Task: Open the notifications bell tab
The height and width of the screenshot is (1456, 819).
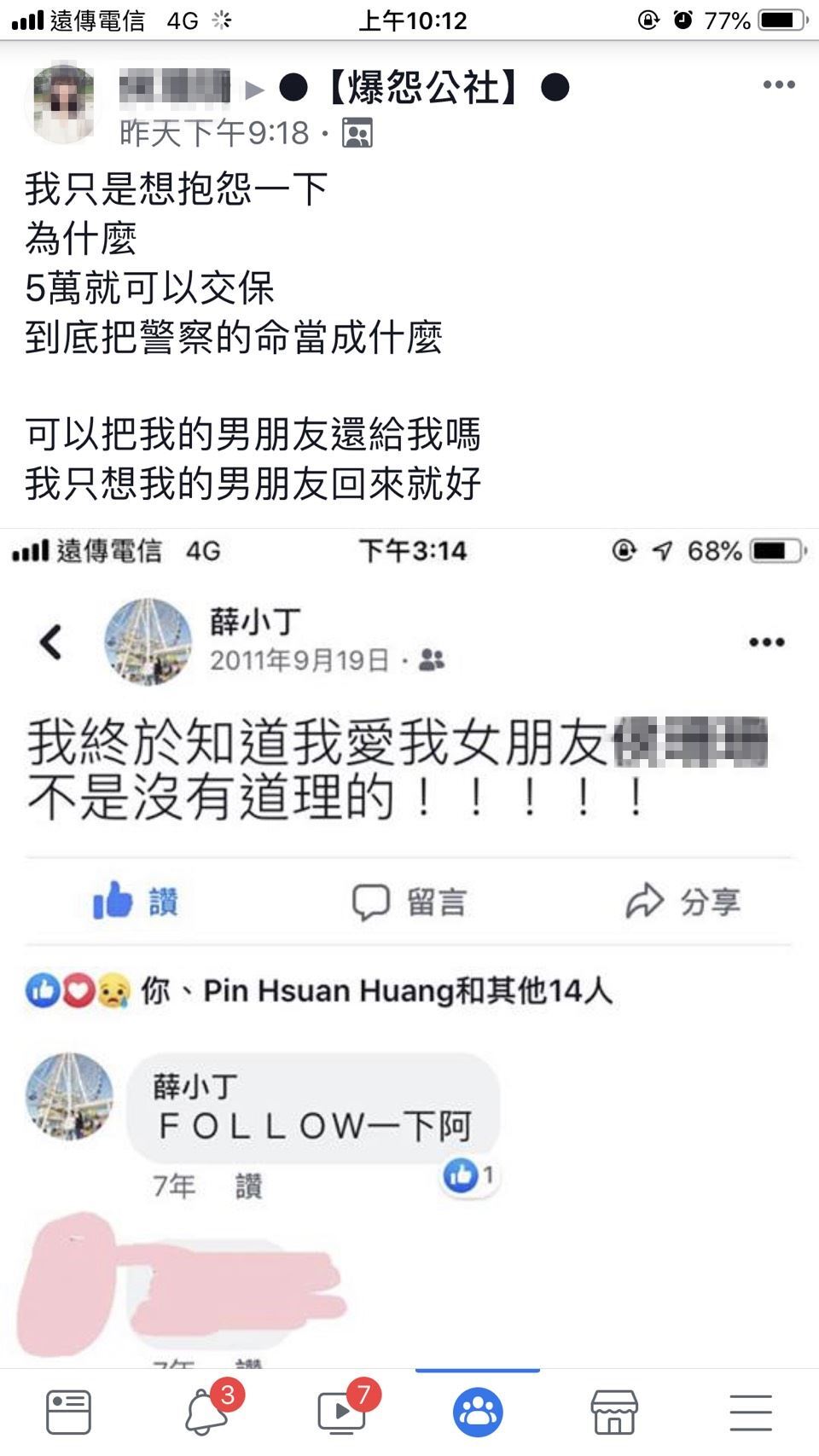Action: 206,1412
